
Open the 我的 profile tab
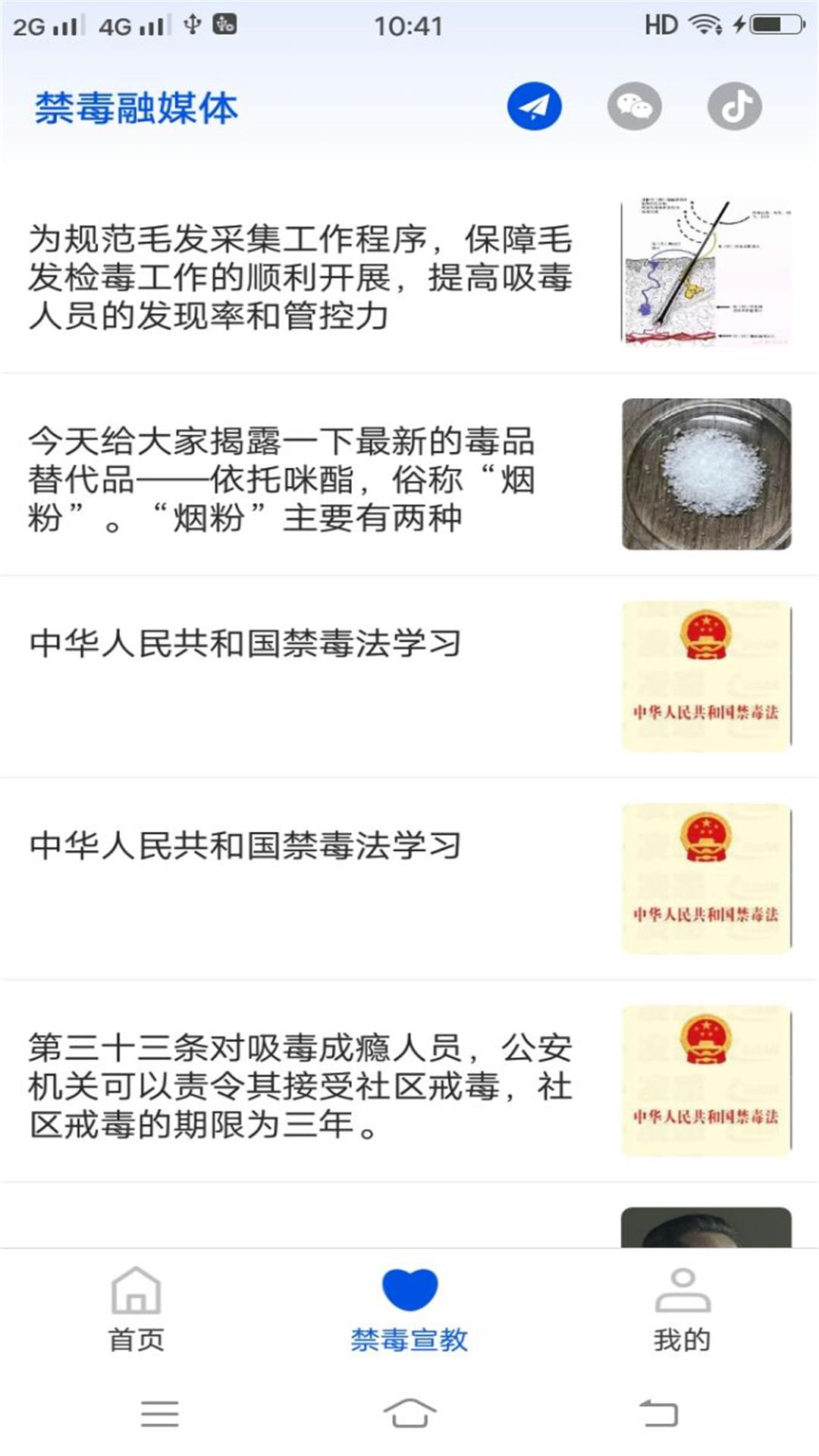tap(681, 1335)
